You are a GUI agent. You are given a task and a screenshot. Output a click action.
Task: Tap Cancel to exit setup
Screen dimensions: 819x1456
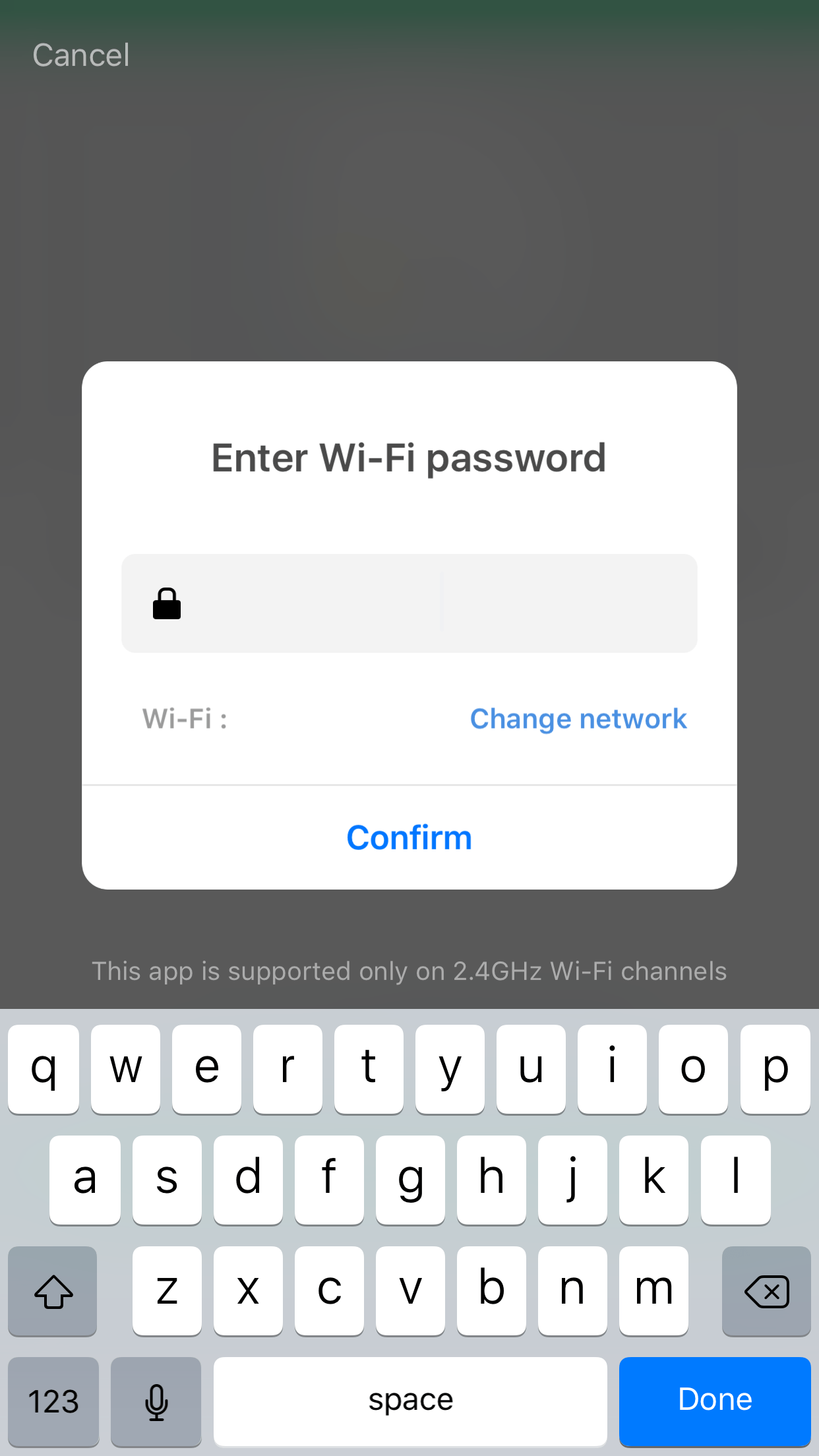click(81, 55)
